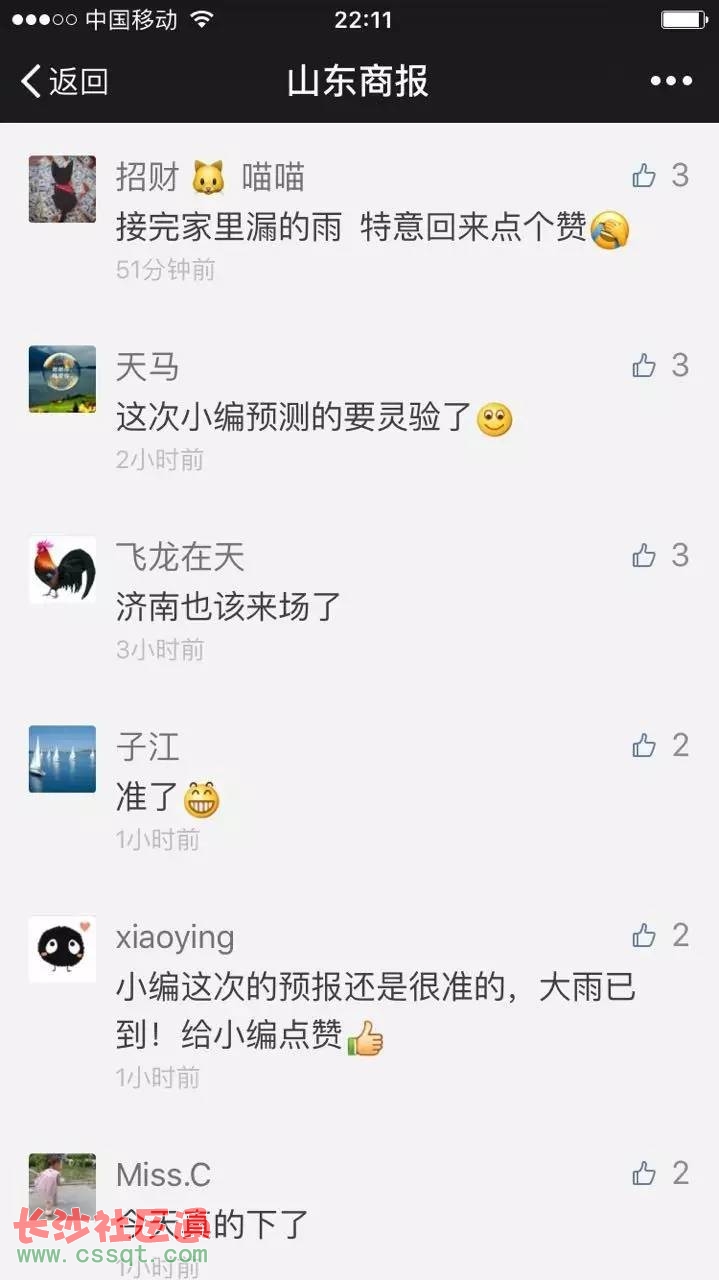Like 天马's comment
719x1280 pixels.
click(644, 366)
